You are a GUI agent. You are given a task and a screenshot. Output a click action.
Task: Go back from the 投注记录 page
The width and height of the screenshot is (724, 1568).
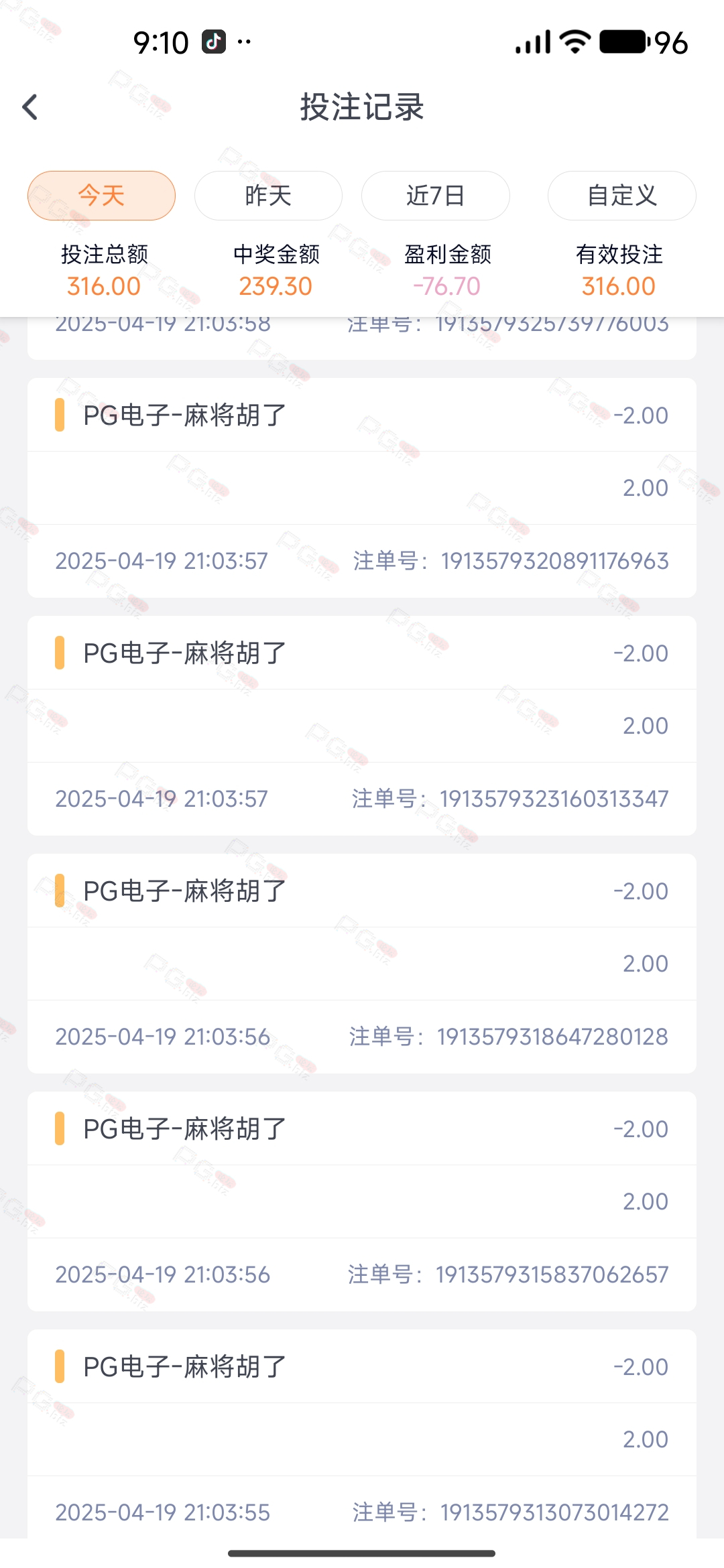(30, 107)
